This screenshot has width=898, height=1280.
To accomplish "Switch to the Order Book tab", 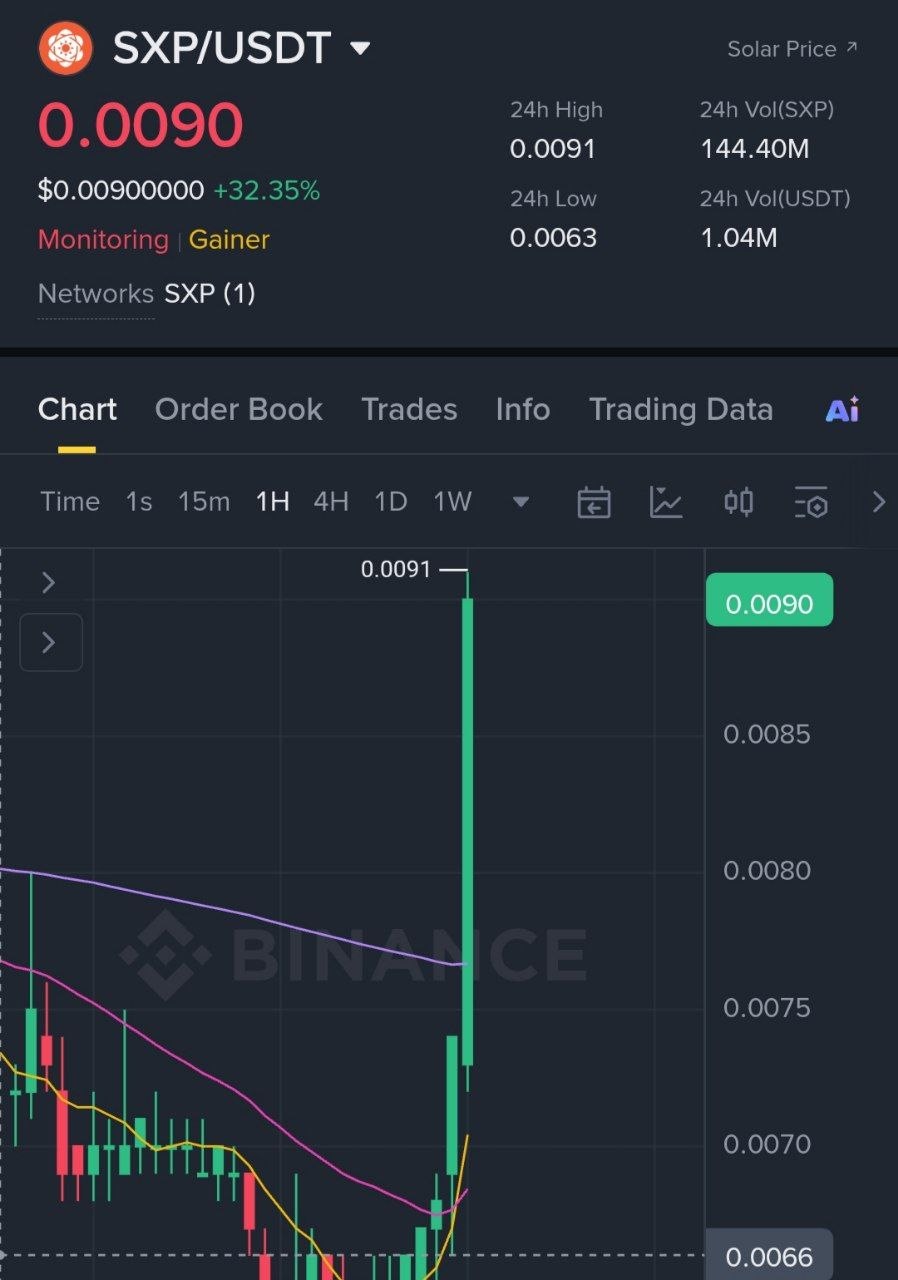I will [238, 410].
